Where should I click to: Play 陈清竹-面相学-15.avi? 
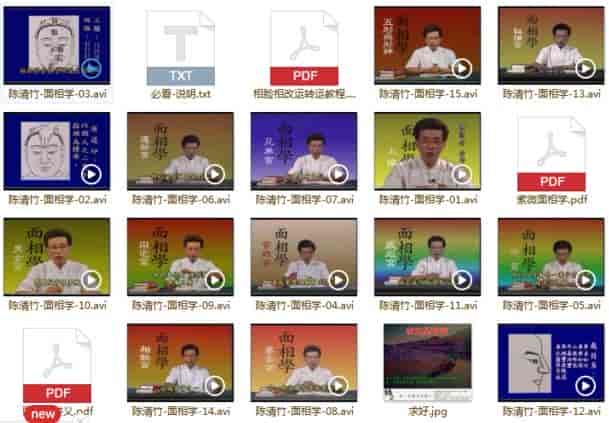(427, 44)
